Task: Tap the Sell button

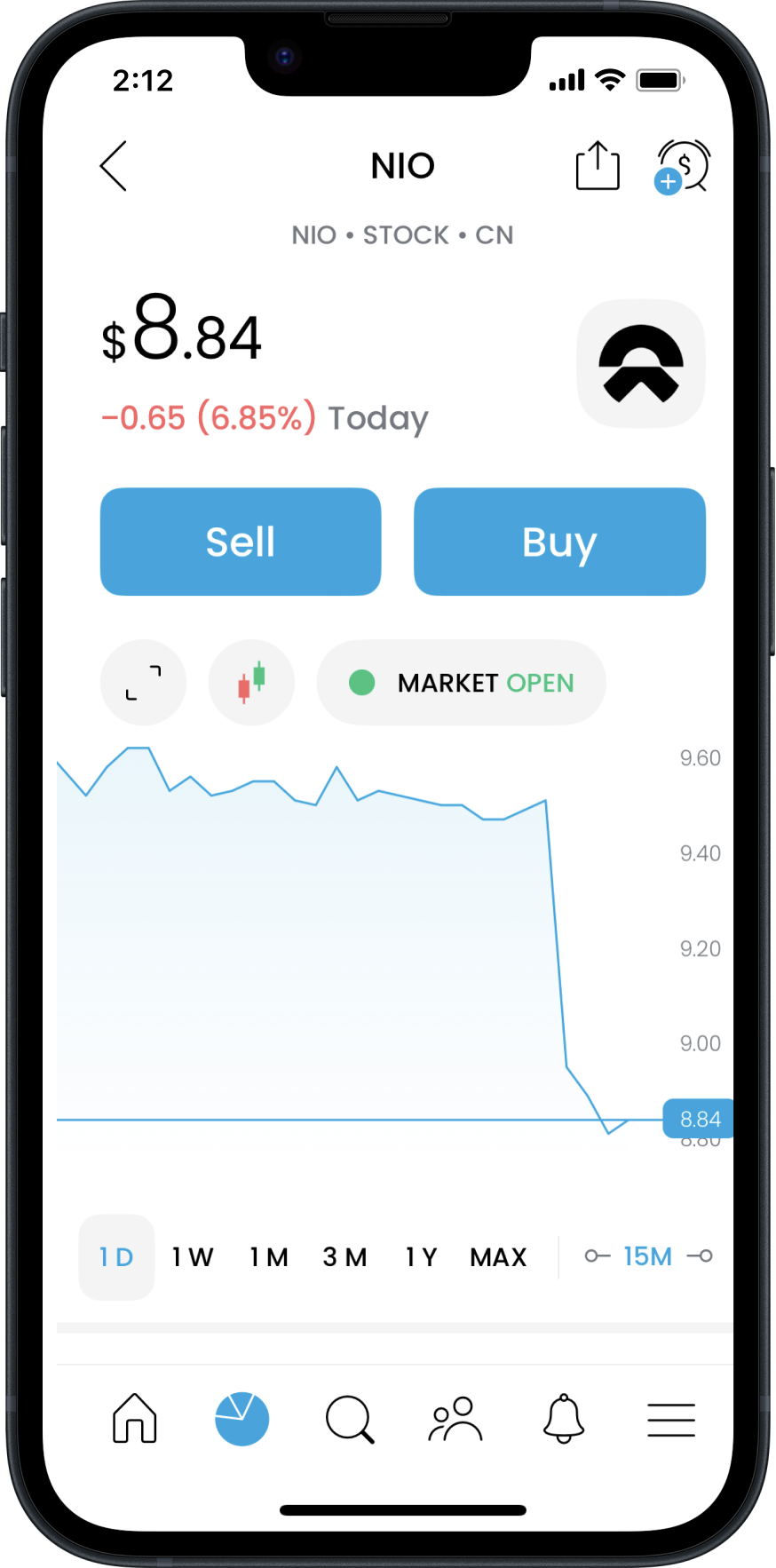Action: (241, 542)
